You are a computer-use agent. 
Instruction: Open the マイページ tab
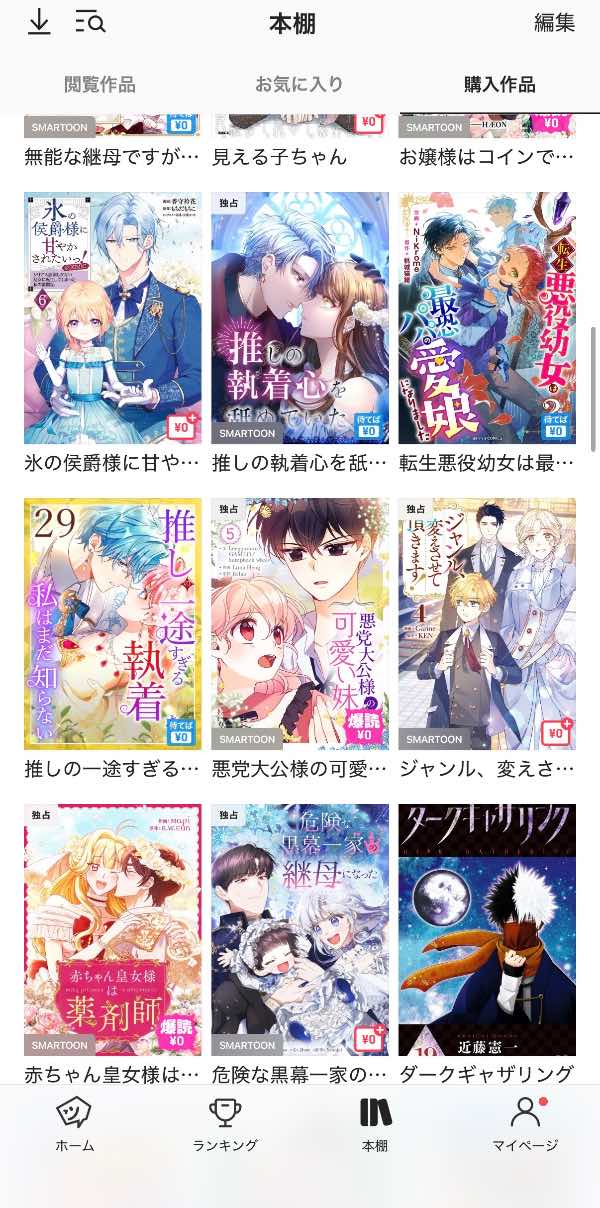(525, 1124)
